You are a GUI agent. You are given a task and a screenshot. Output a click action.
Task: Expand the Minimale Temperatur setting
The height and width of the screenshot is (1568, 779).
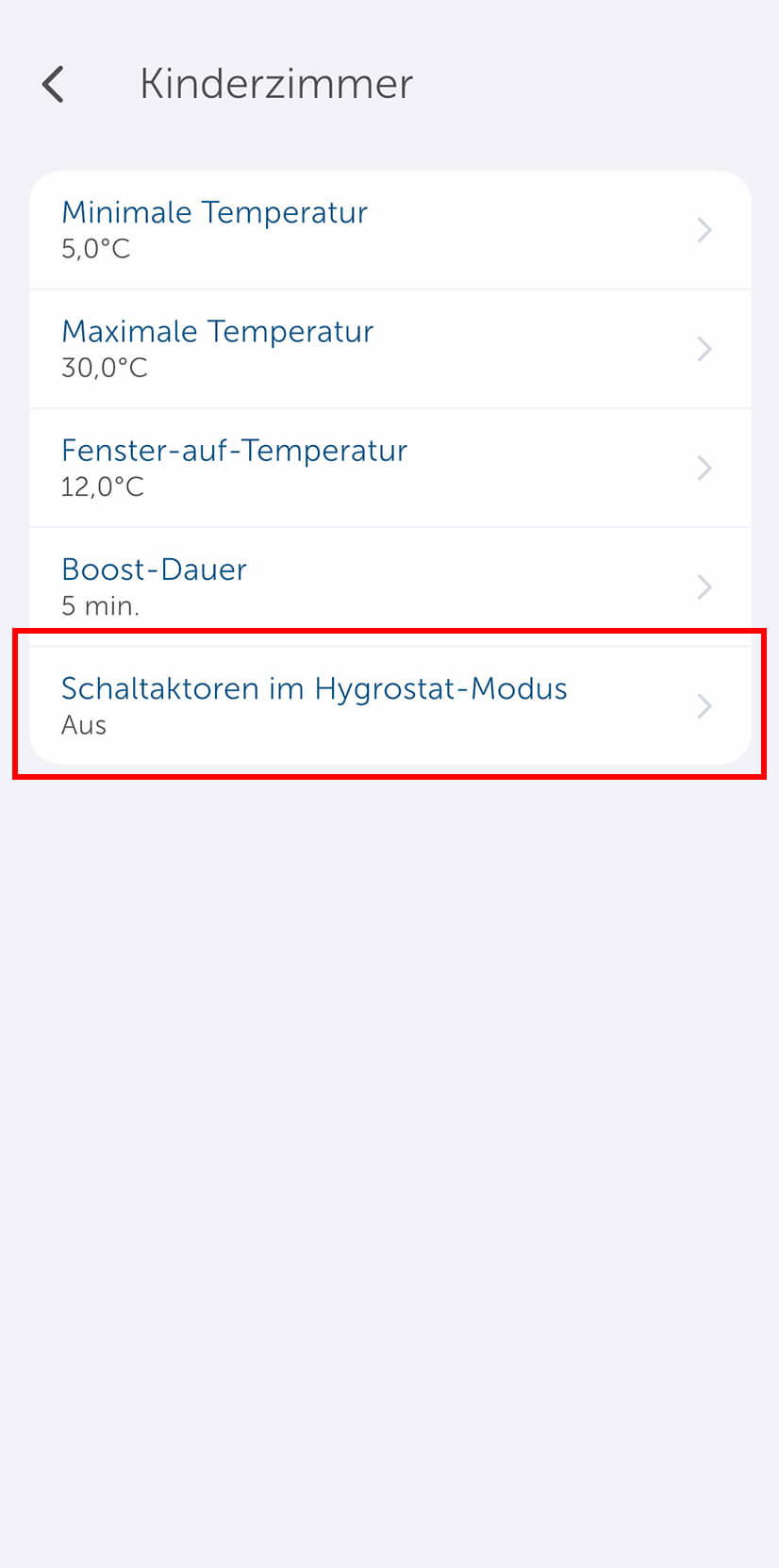click(214, 213)
